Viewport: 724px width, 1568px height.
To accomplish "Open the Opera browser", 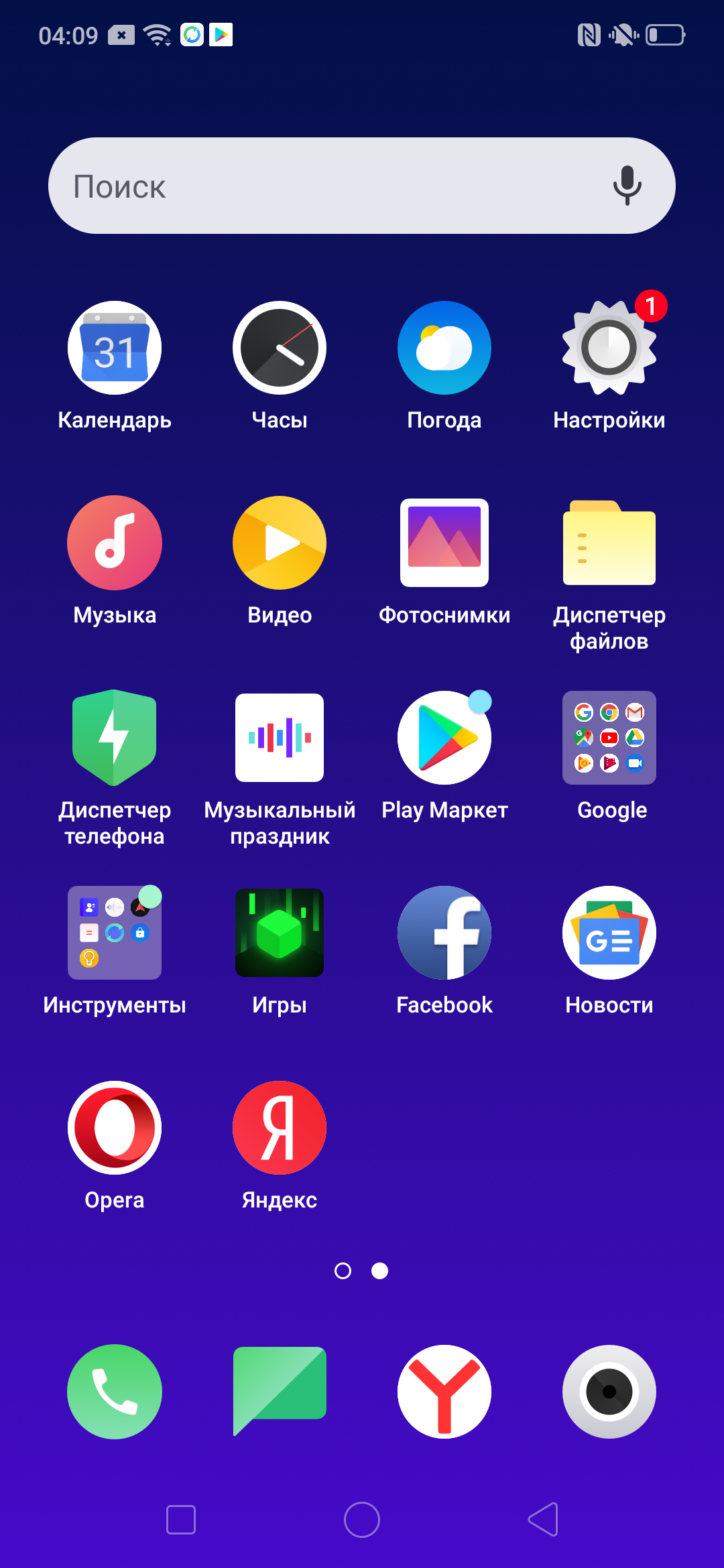I will tap(115, 1128).
